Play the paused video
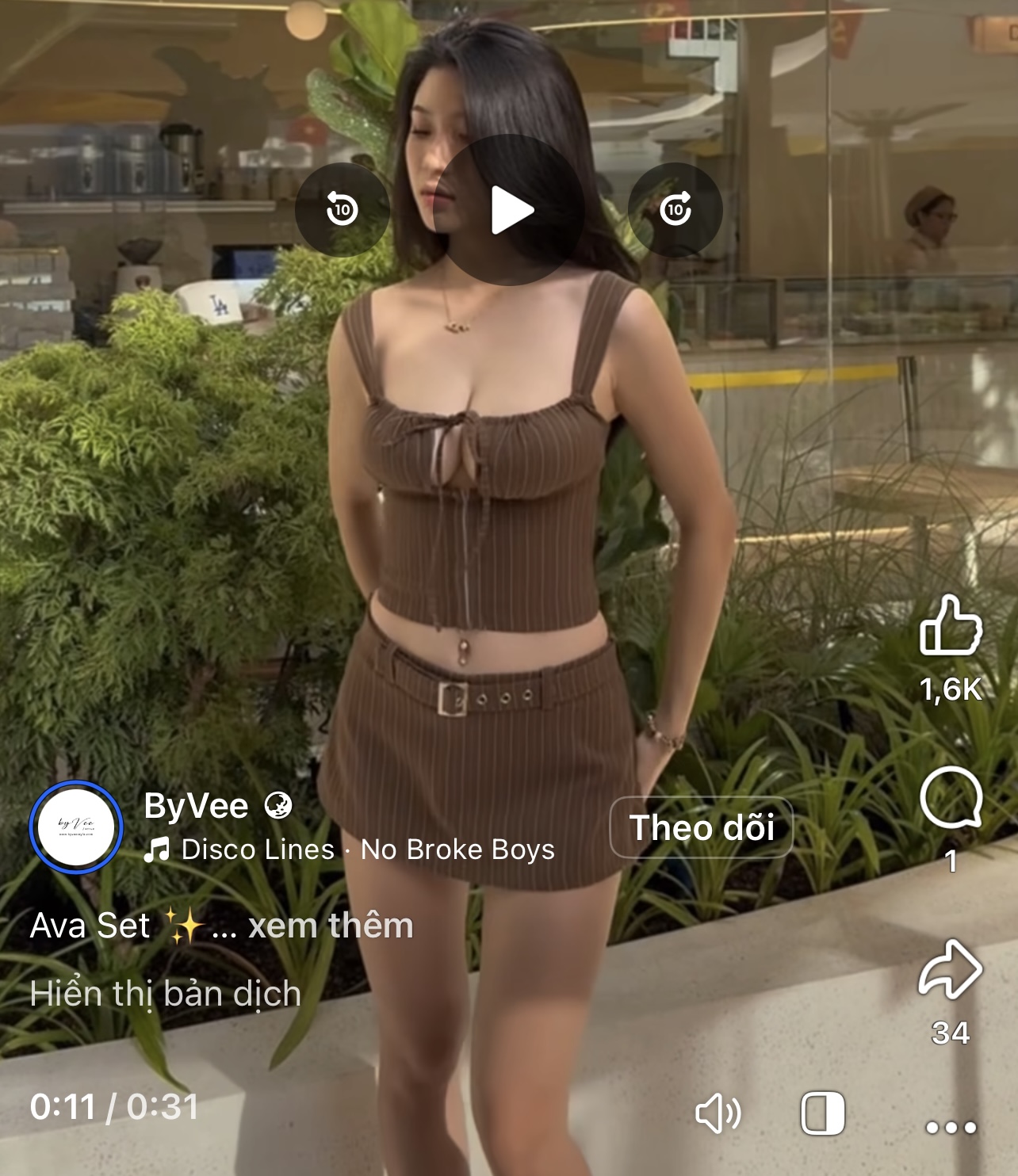This screenshot has width=1018, height=1176. tap(509, 210)
